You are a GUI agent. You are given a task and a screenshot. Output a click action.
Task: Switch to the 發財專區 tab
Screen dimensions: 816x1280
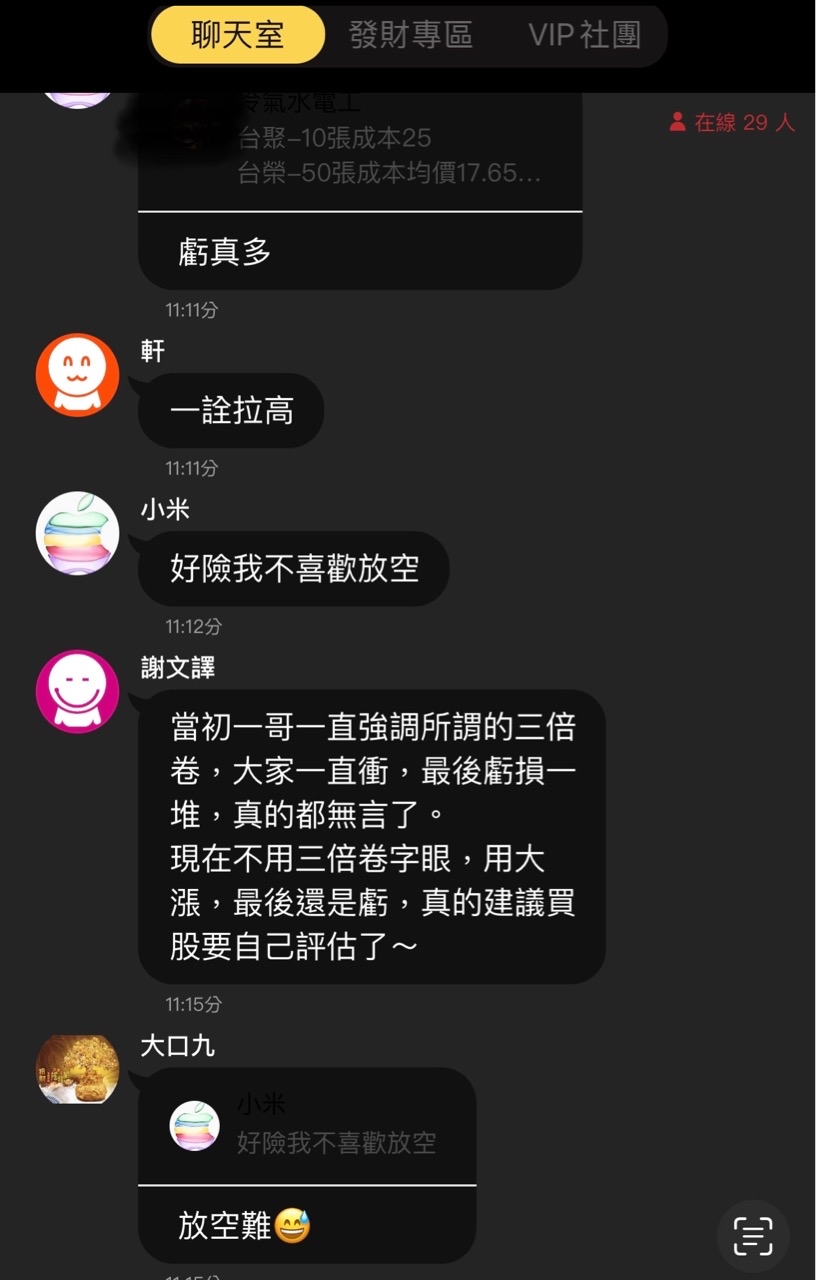pyautogui.click(x=410, y=36)
